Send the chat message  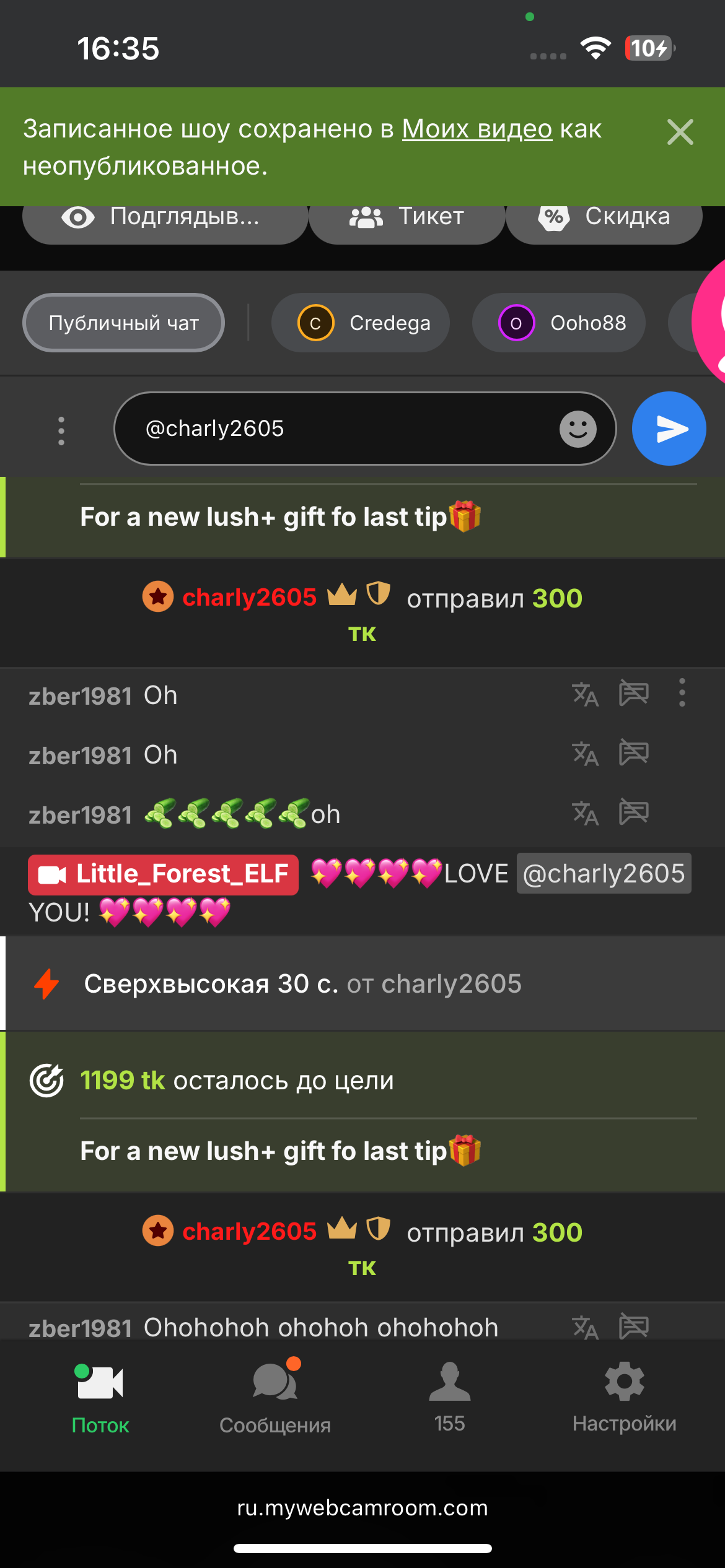pos(669,429)
